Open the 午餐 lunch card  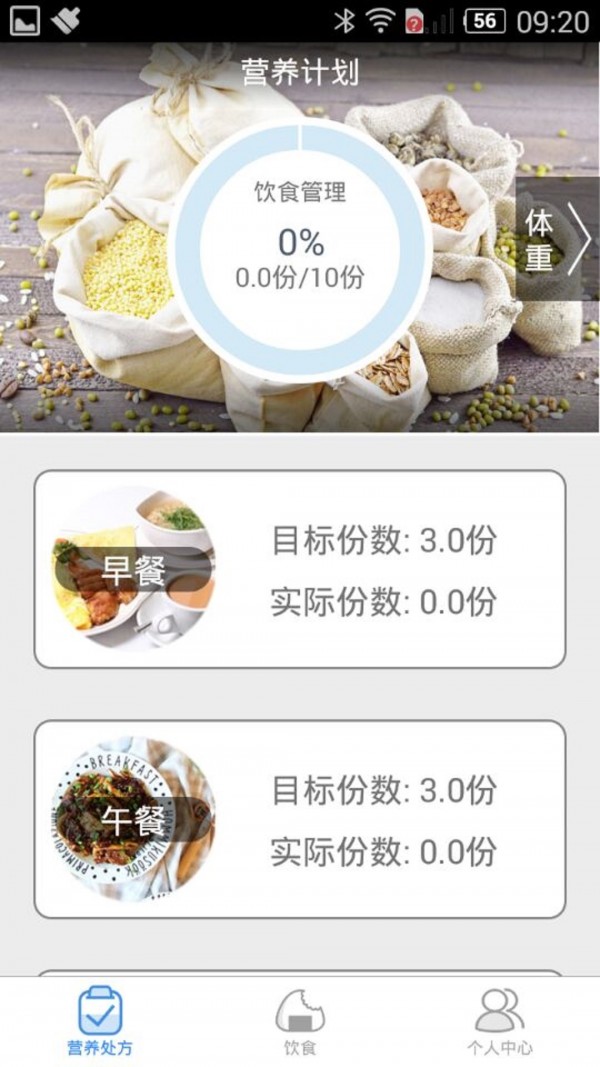click(300, 819)
